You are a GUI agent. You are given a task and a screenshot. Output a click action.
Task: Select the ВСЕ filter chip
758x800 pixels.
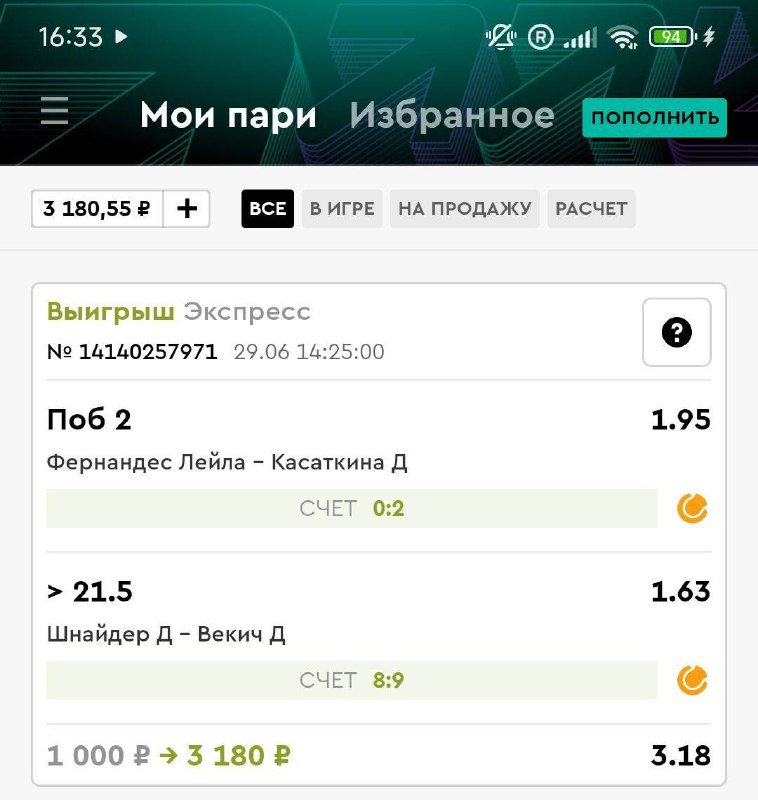pyautogui.click(x=267, y=209)
